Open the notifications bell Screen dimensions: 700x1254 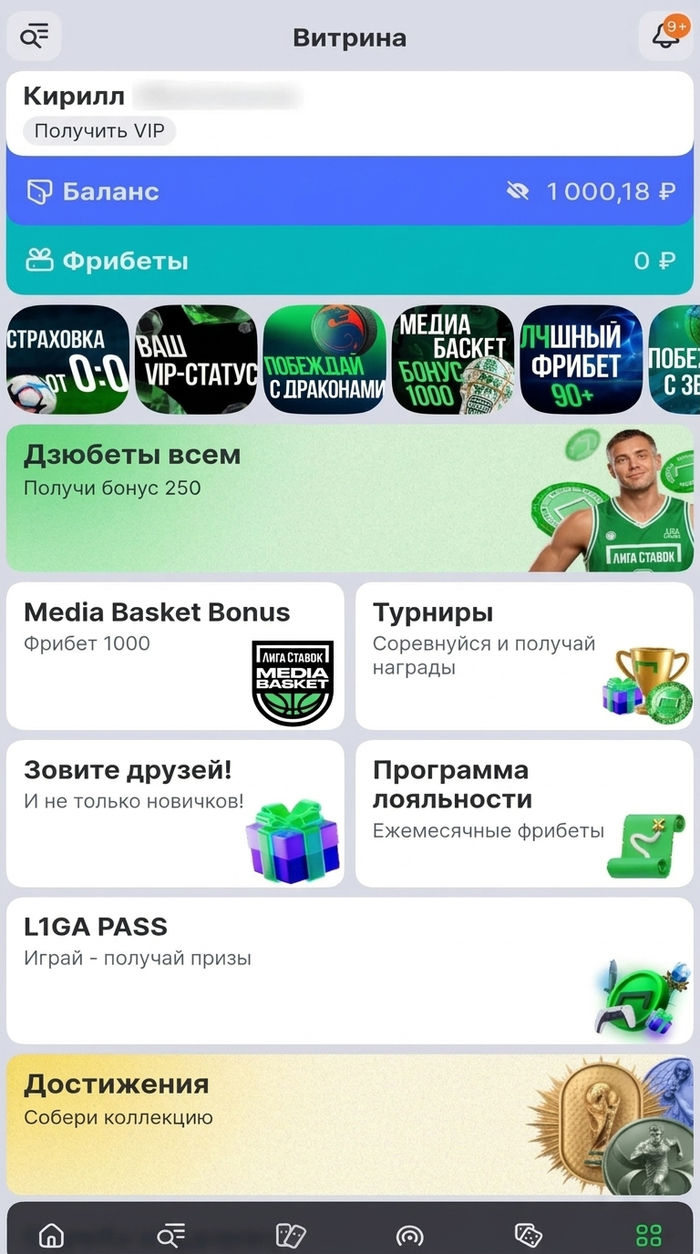(x=666, y=37)
